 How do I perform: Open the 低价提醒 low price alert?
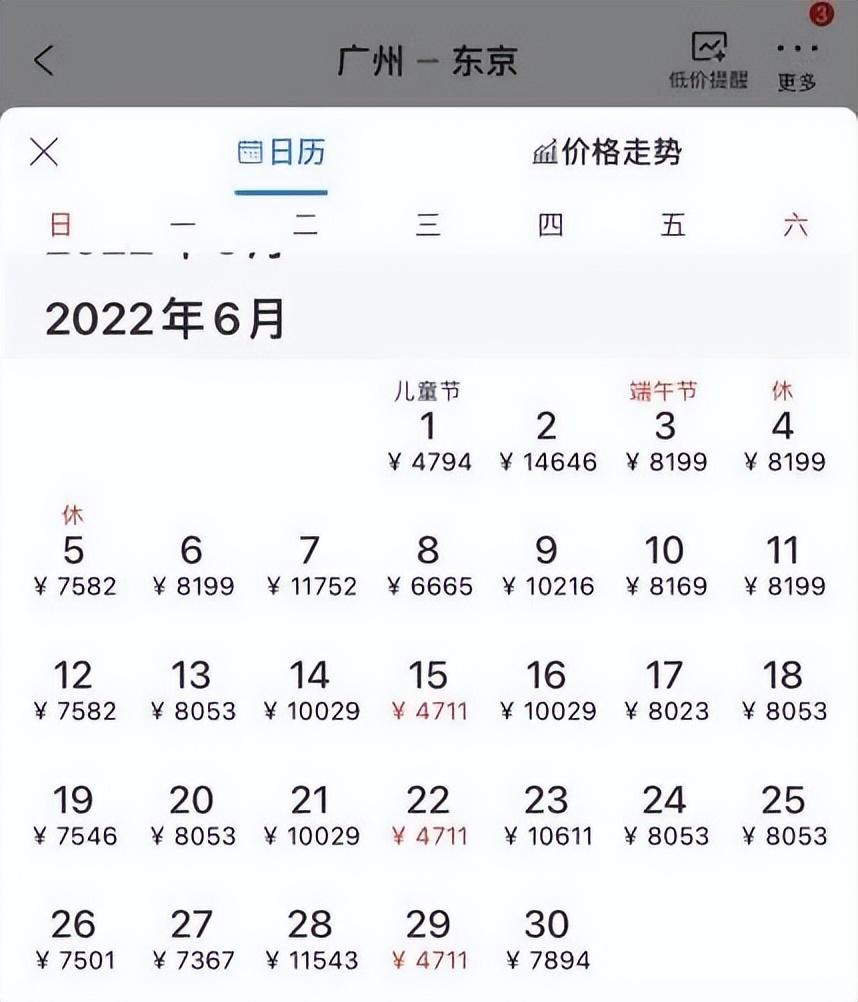[708, 60]
